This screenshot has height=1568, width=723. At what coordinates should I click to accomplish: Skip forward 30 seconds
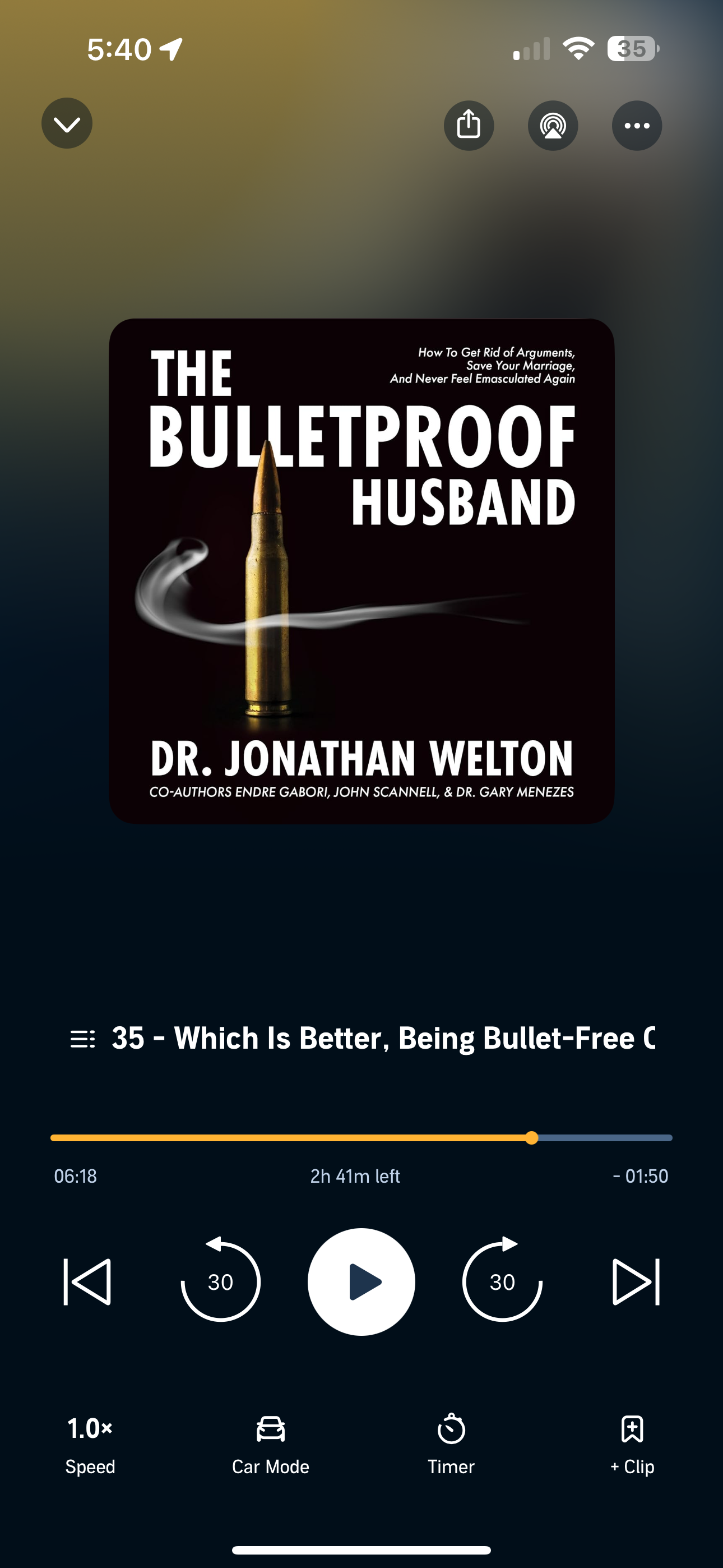[x=502, y=1282]
